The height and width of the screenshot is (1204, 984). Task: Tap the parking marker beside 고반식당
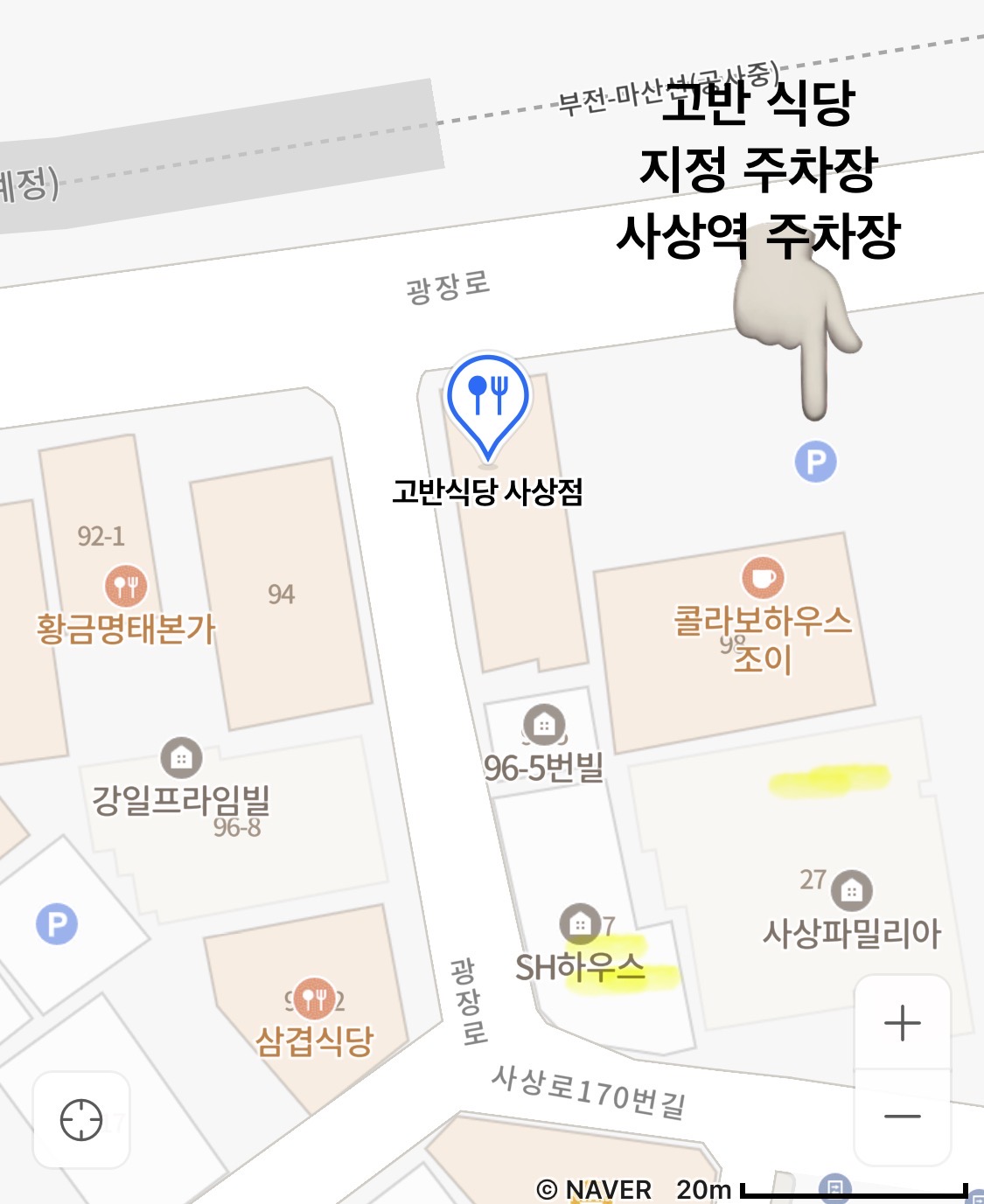click(815, 461)
